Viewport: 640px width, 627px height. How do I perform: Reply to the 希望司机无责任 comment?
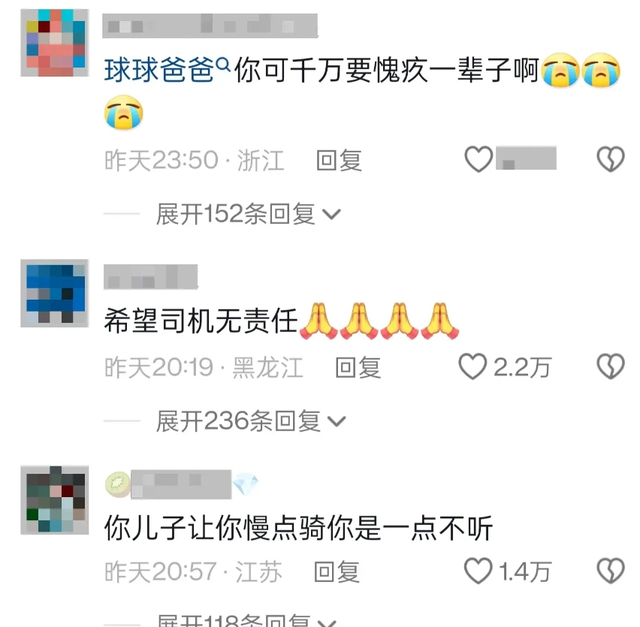click(x=357, y=368)
